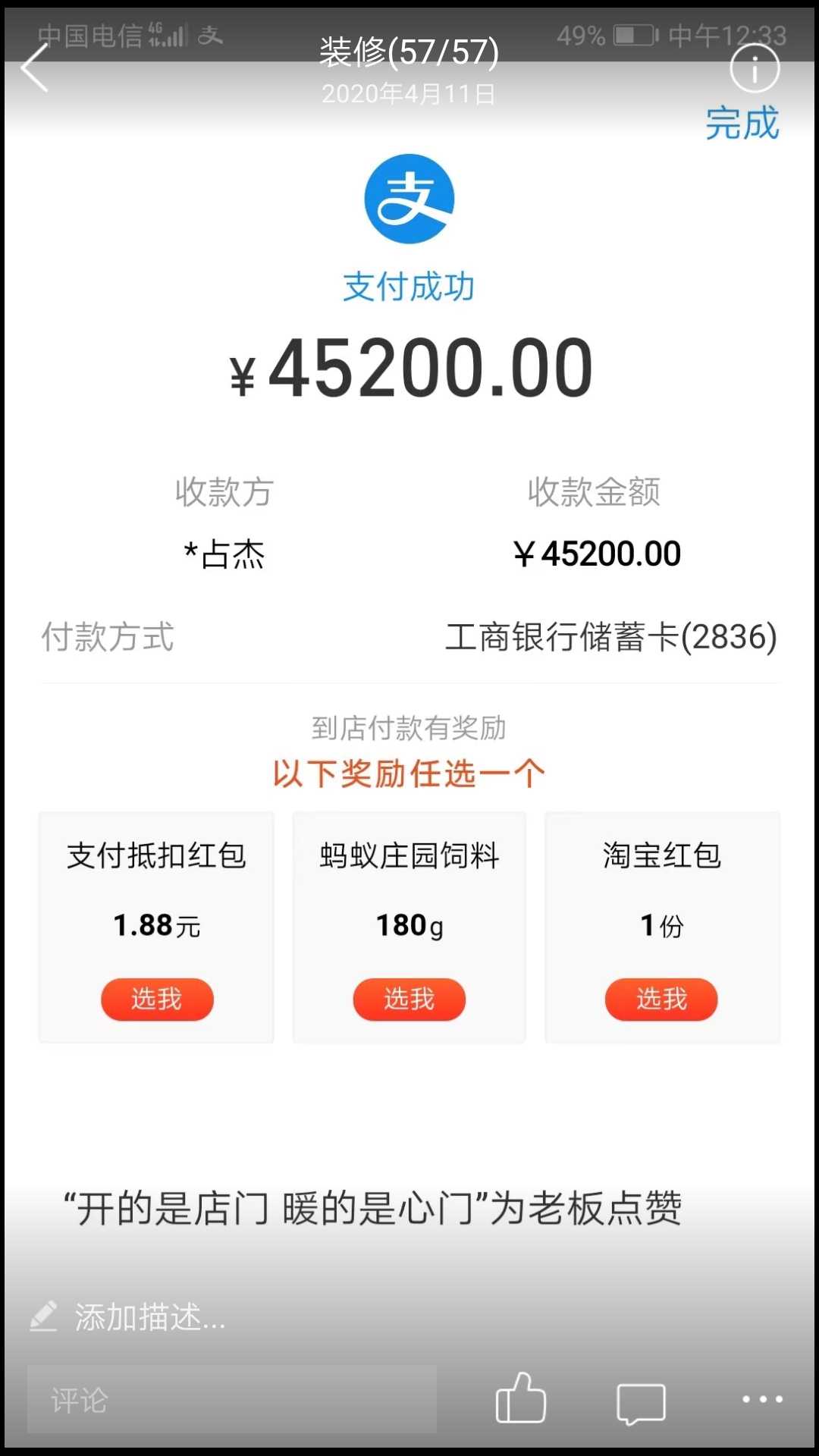Go back from the photo viewer
819x1456 pixels.
tap(35, 68)
